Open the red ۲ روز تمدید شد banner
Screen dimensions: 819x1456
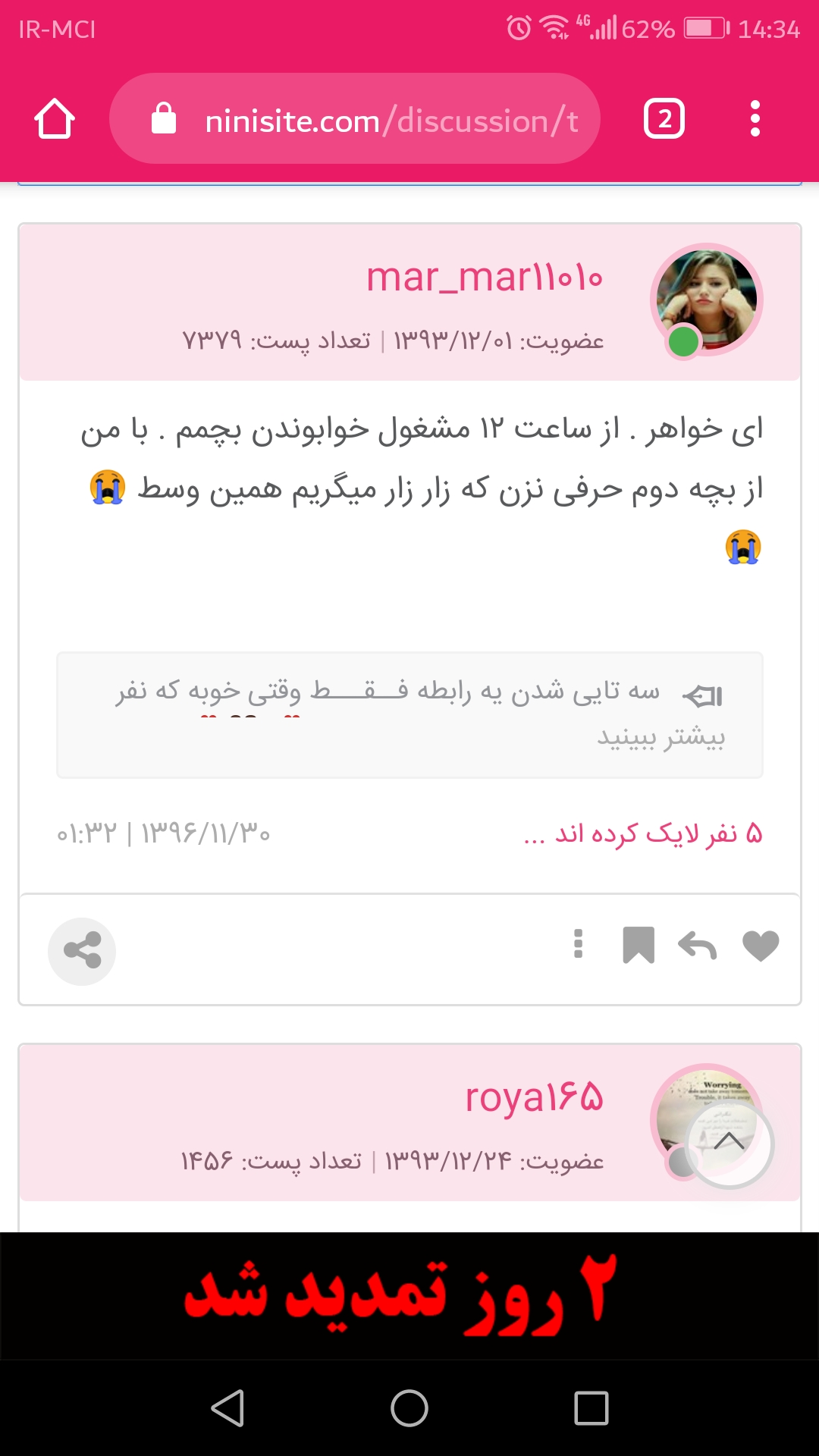point(409,1295)
